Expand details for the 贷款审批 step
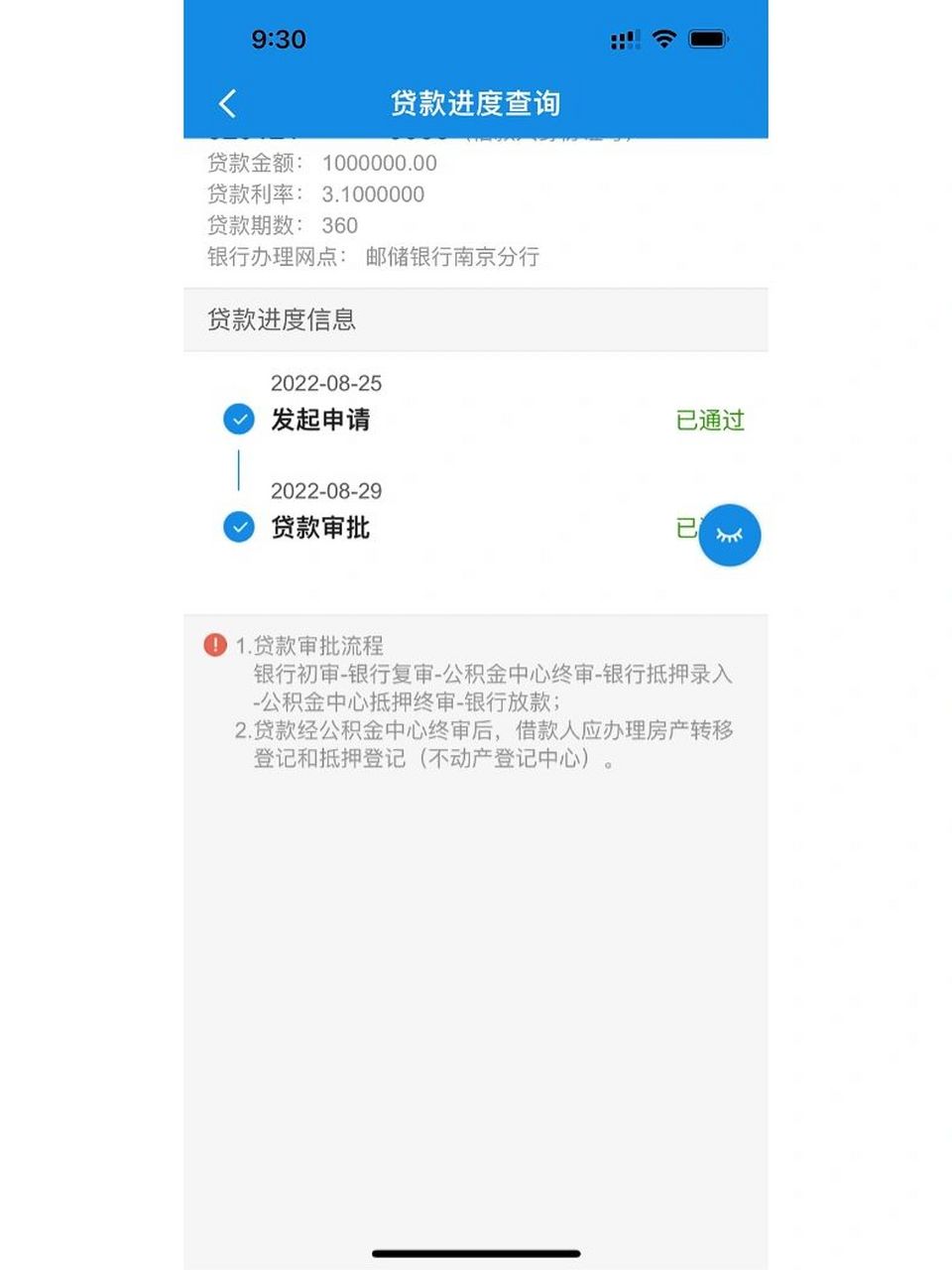The width and height of the screenshot is (952, 1270). click(319, 528)
